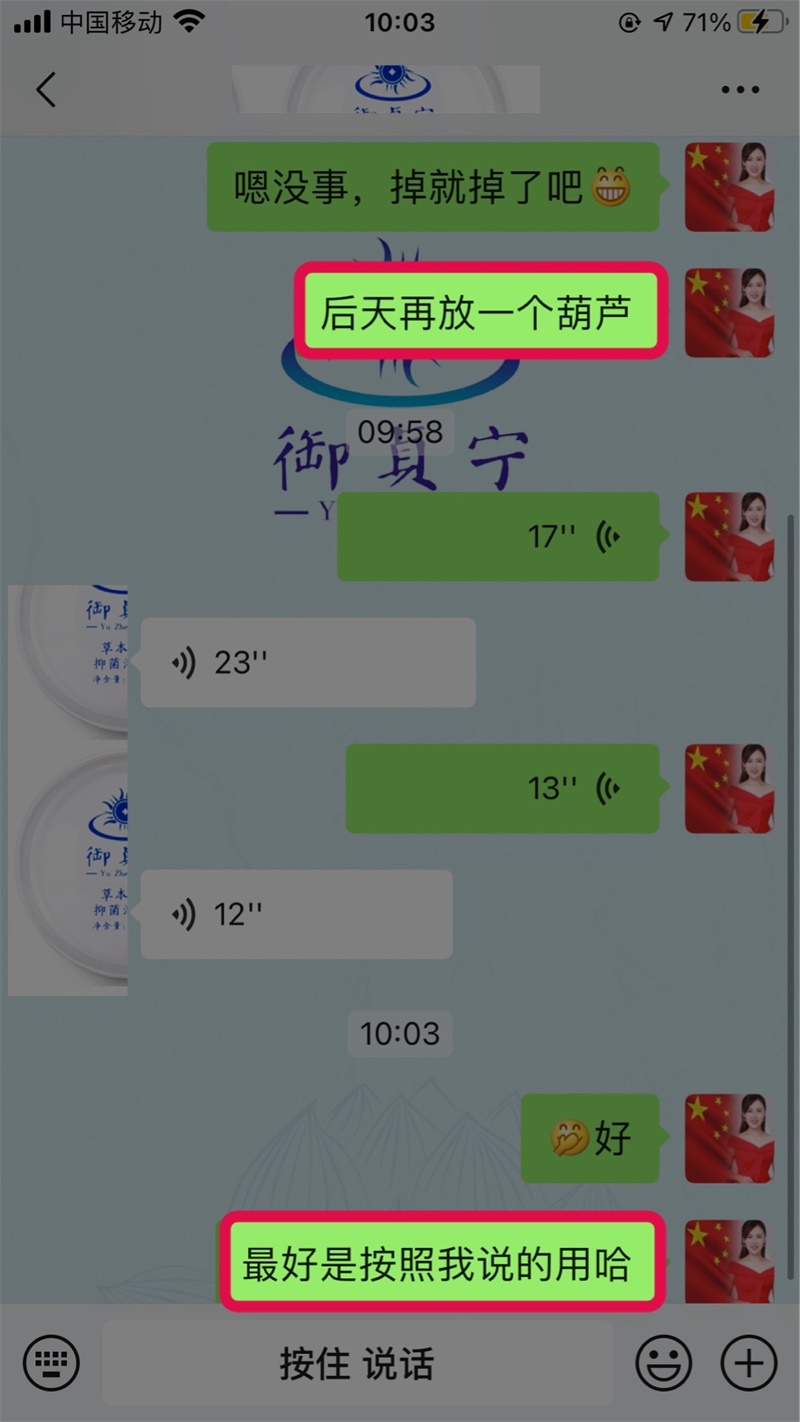Open the emoji sticker panel
Screen dimensions: 800x1422
coord(664,1363)
